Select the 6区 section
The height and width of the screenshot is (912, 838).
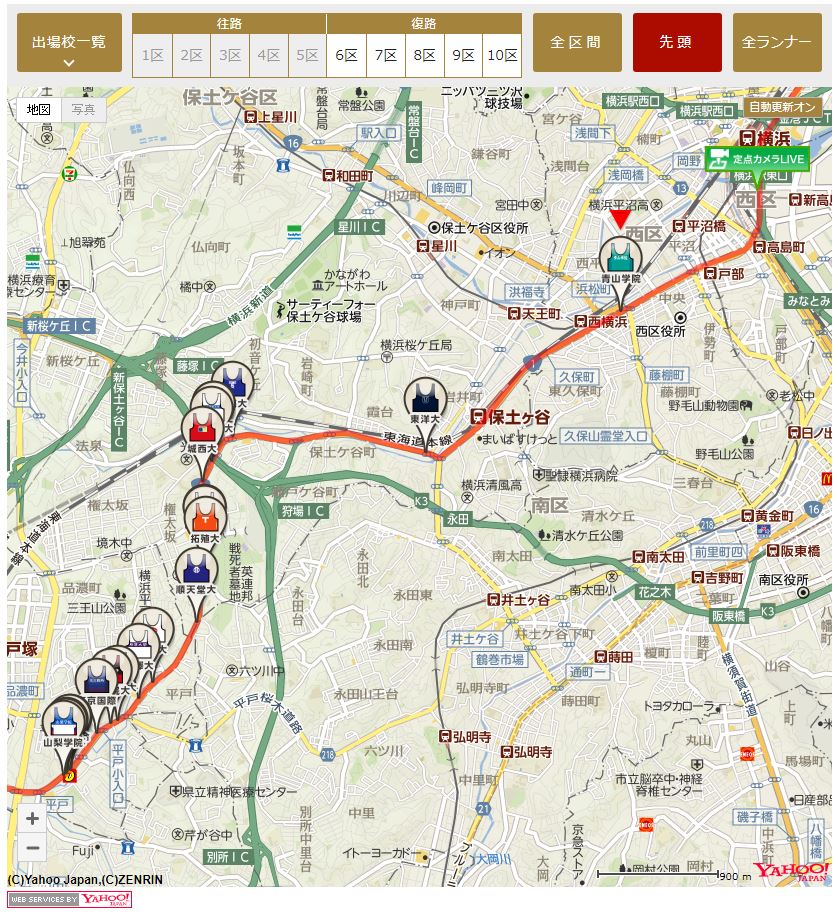pyautogui.click(x=346, y=56)
